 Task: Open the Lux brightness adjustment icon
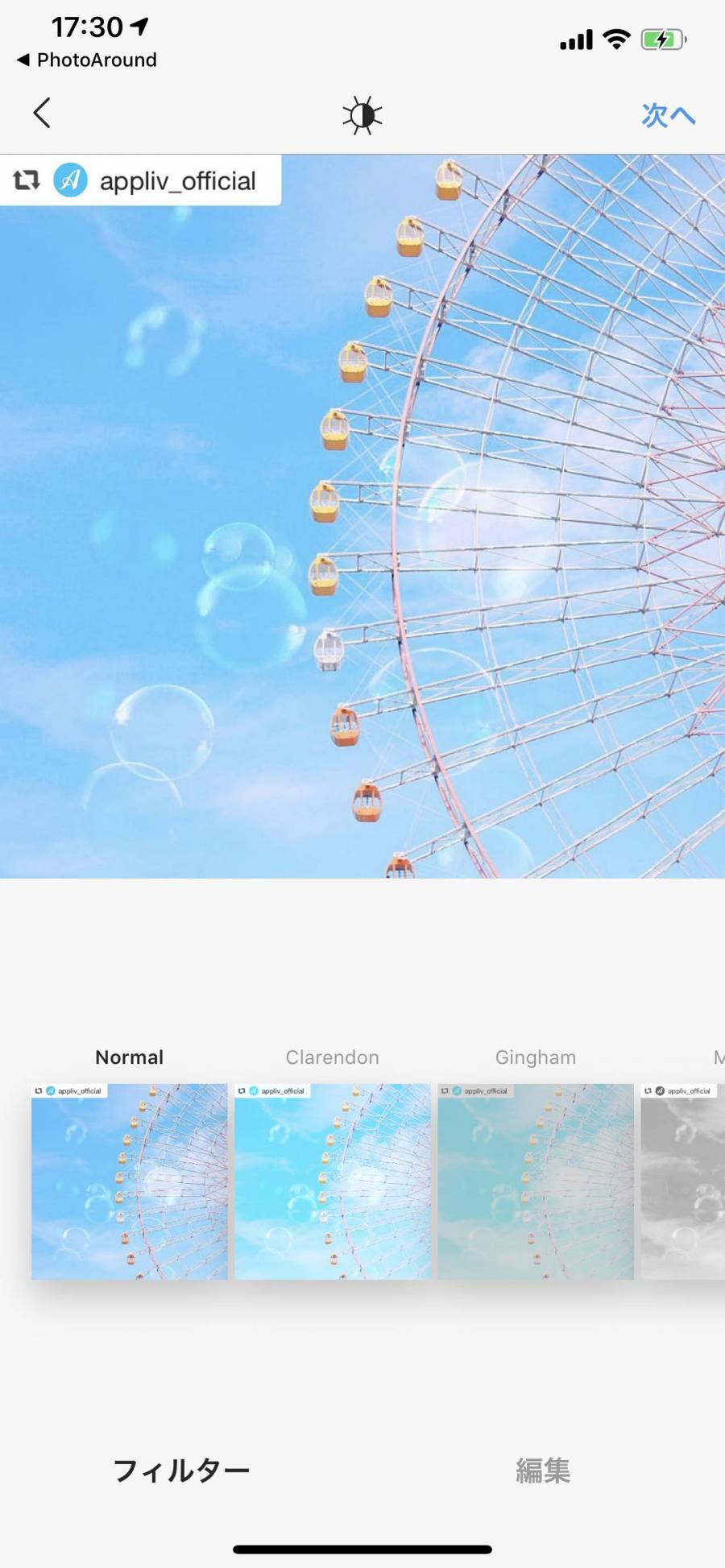click(x=362, y=116)
